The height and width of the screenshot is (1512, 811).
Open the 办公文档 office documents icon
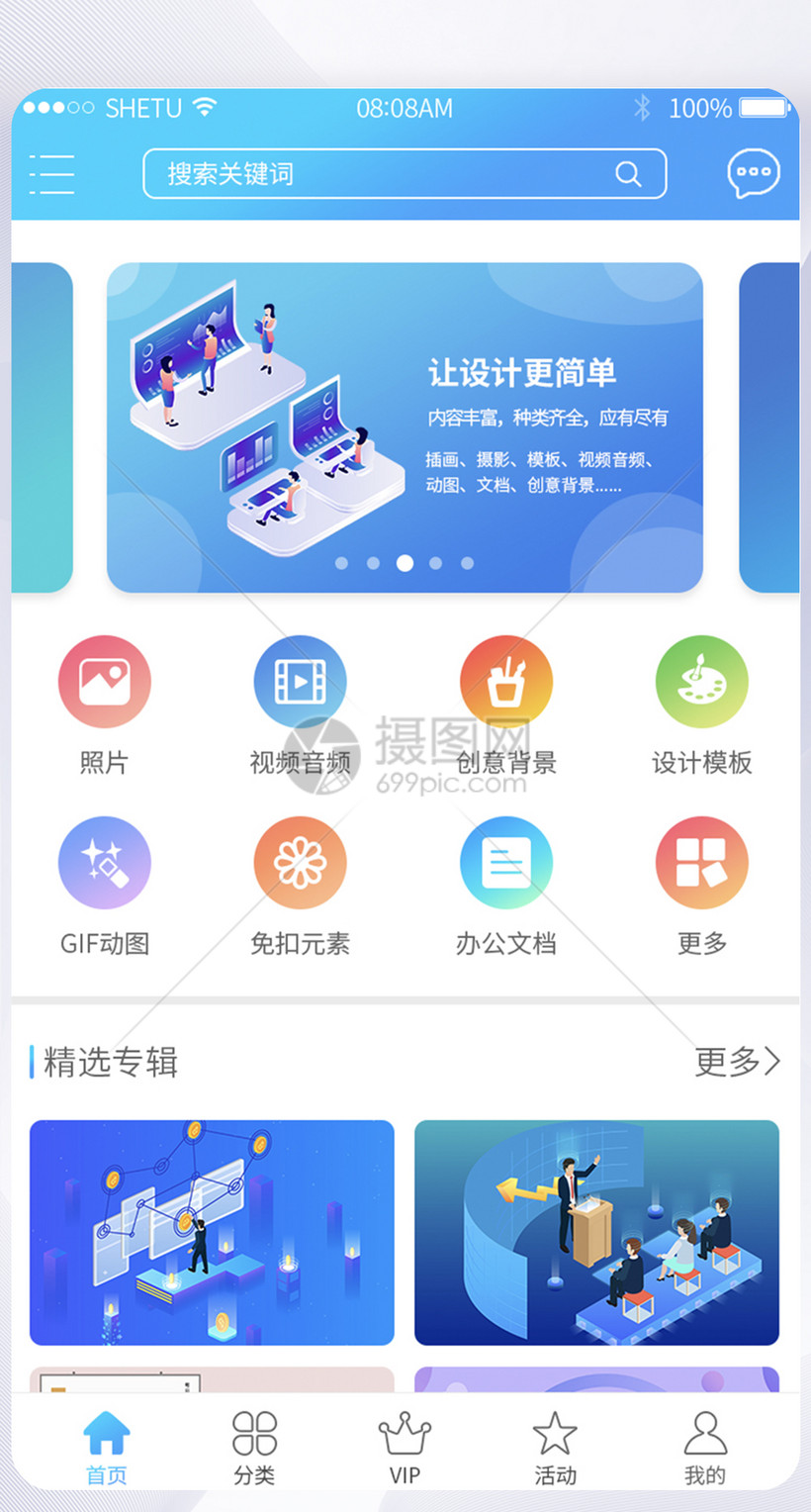(506, 861)
